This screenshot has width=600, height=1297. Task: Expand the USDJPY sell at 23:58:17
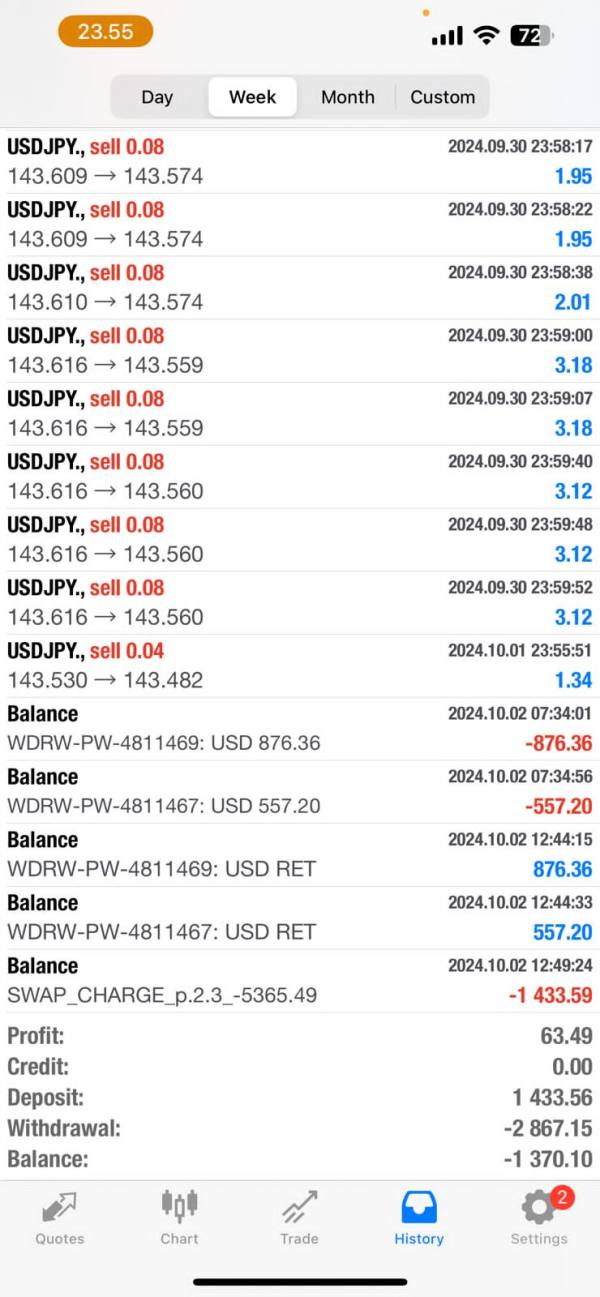[x=300, y=162]
